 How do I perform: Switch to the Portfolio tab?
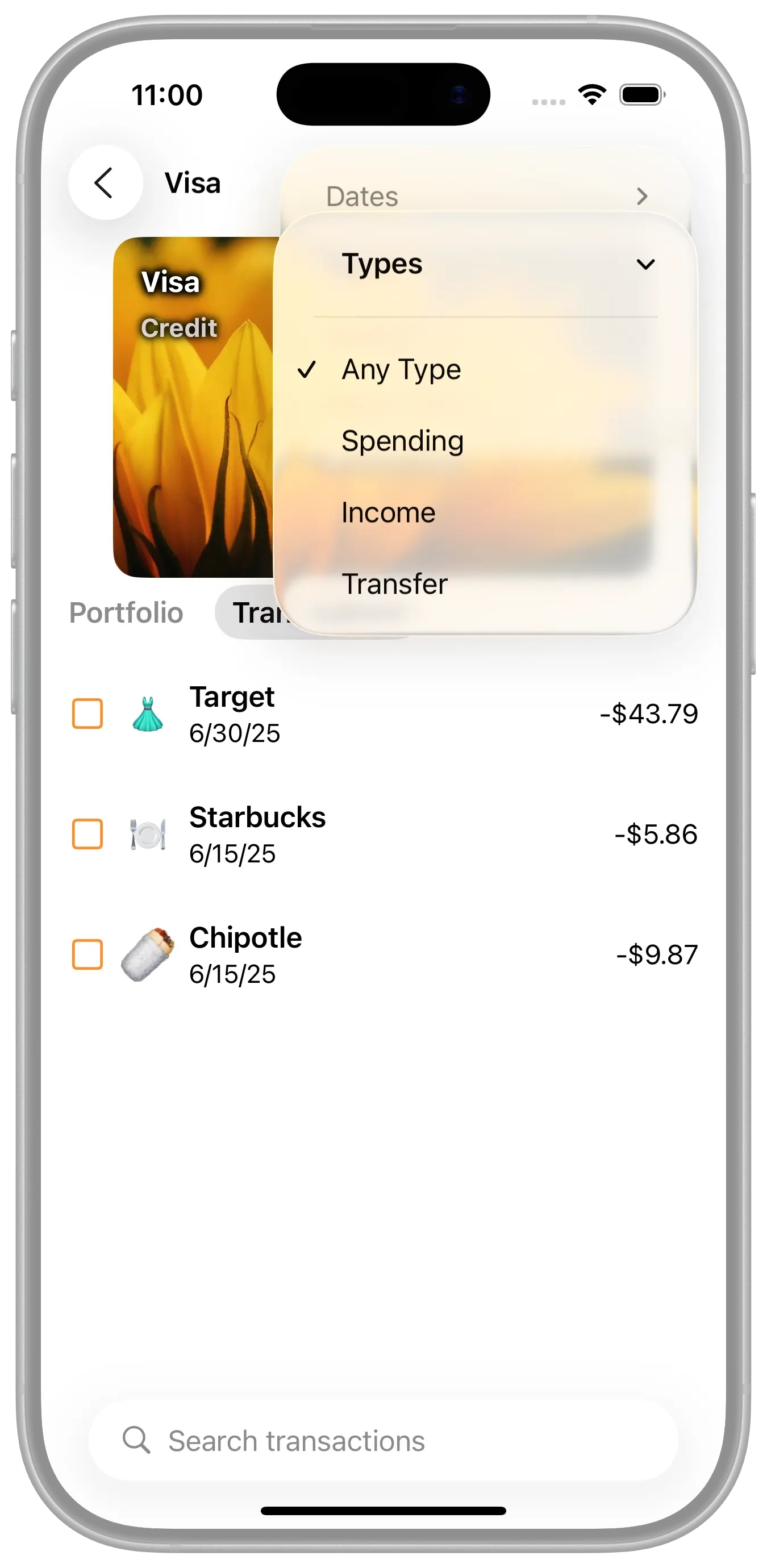pos(126,612)
